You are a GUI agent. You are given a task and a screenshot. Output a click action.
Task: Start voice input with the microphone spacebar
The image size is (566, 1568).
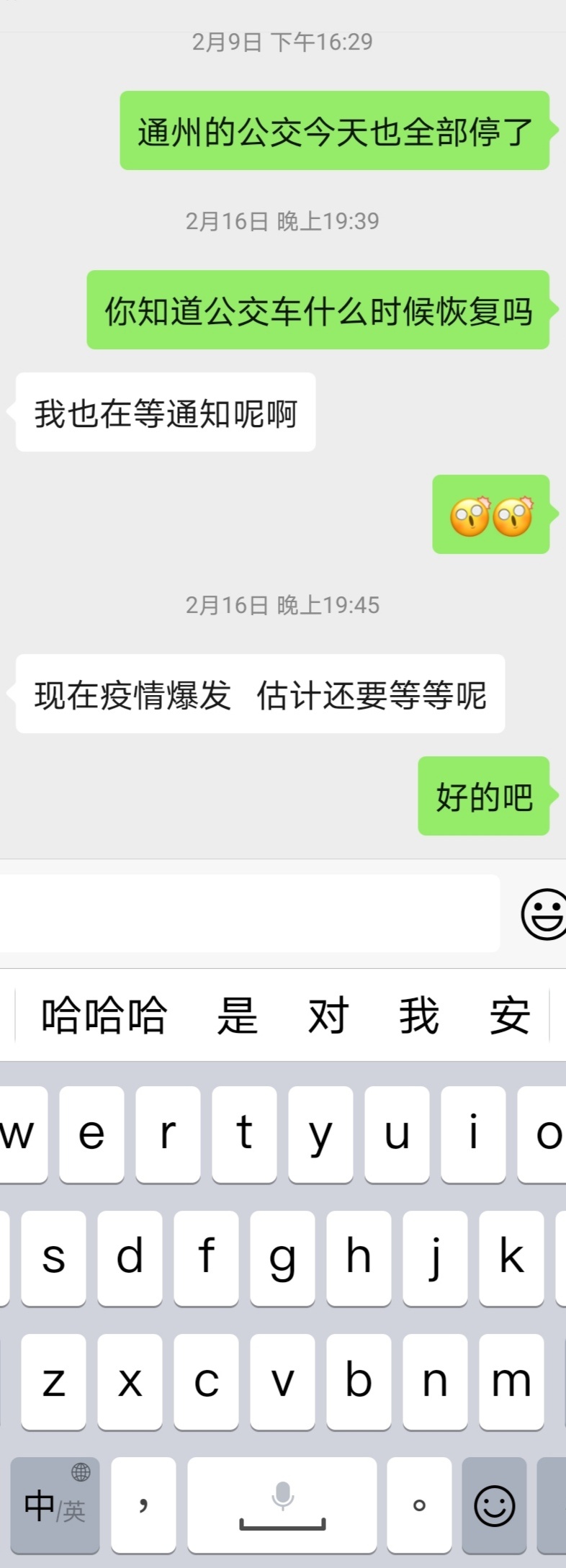point(282,1505)
